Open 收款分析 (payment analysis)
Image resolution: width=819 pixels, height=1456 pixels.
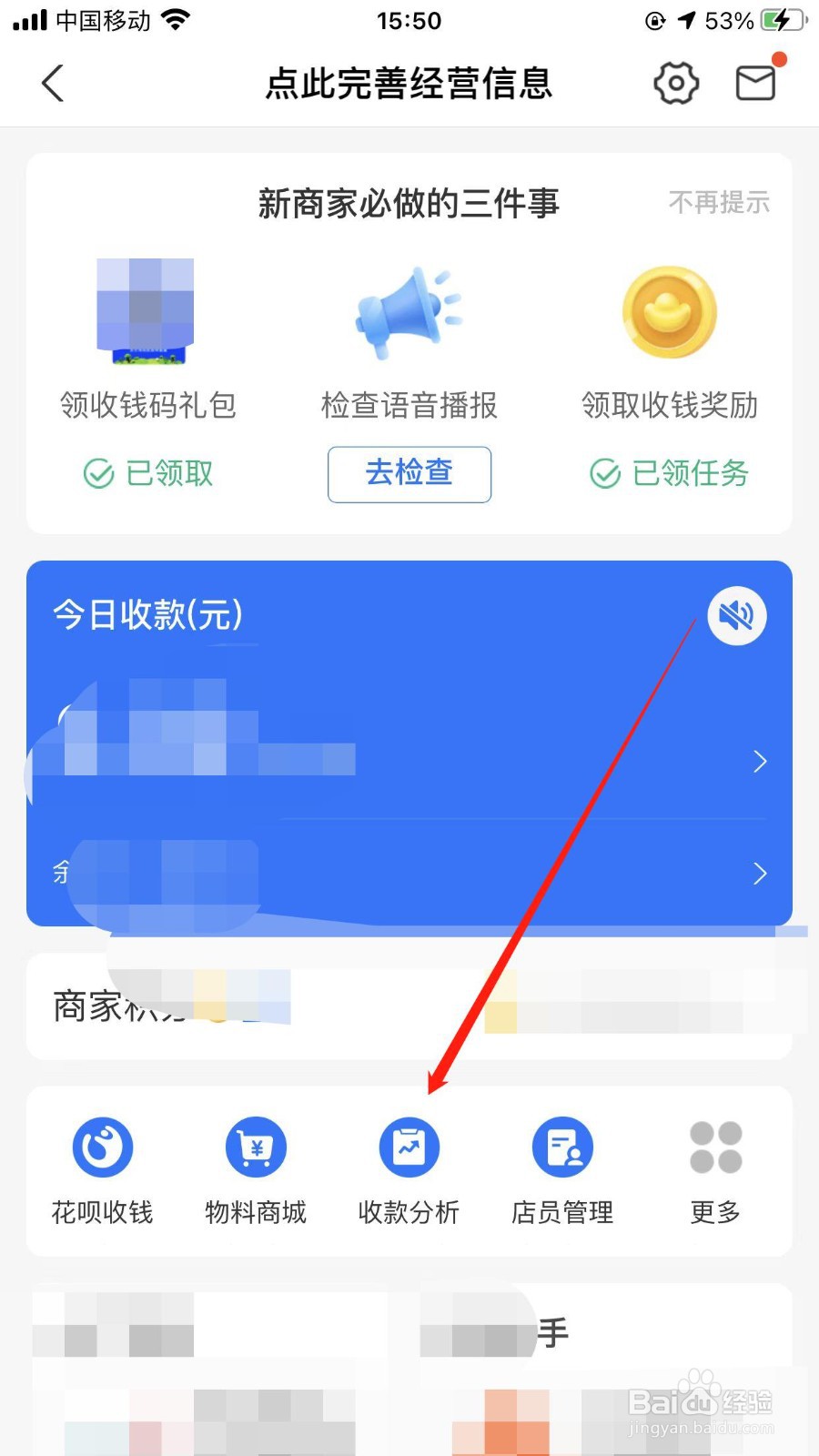409,1169
